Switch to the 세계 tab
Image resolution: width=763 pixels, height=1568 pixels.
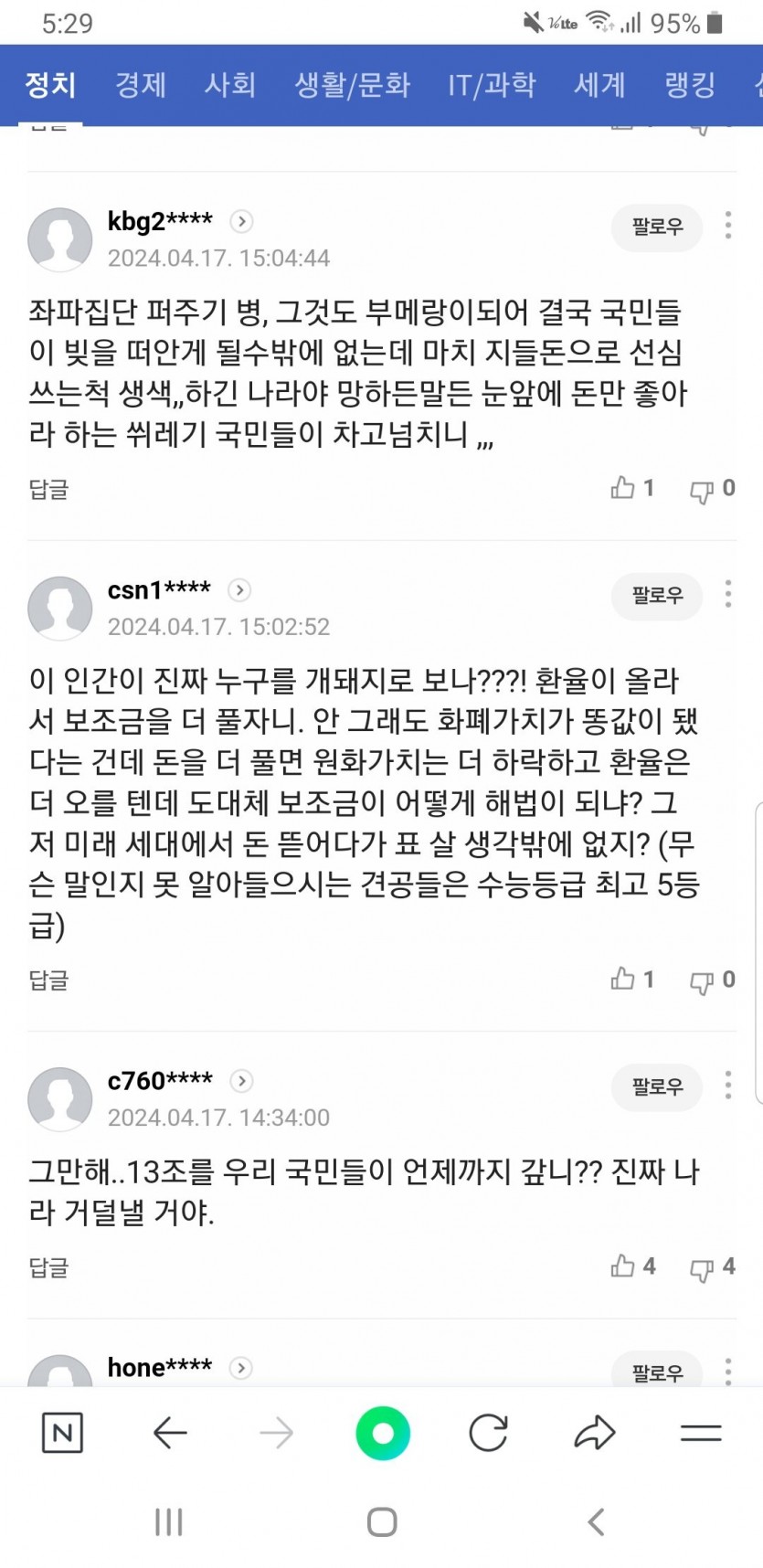point(599,85)
